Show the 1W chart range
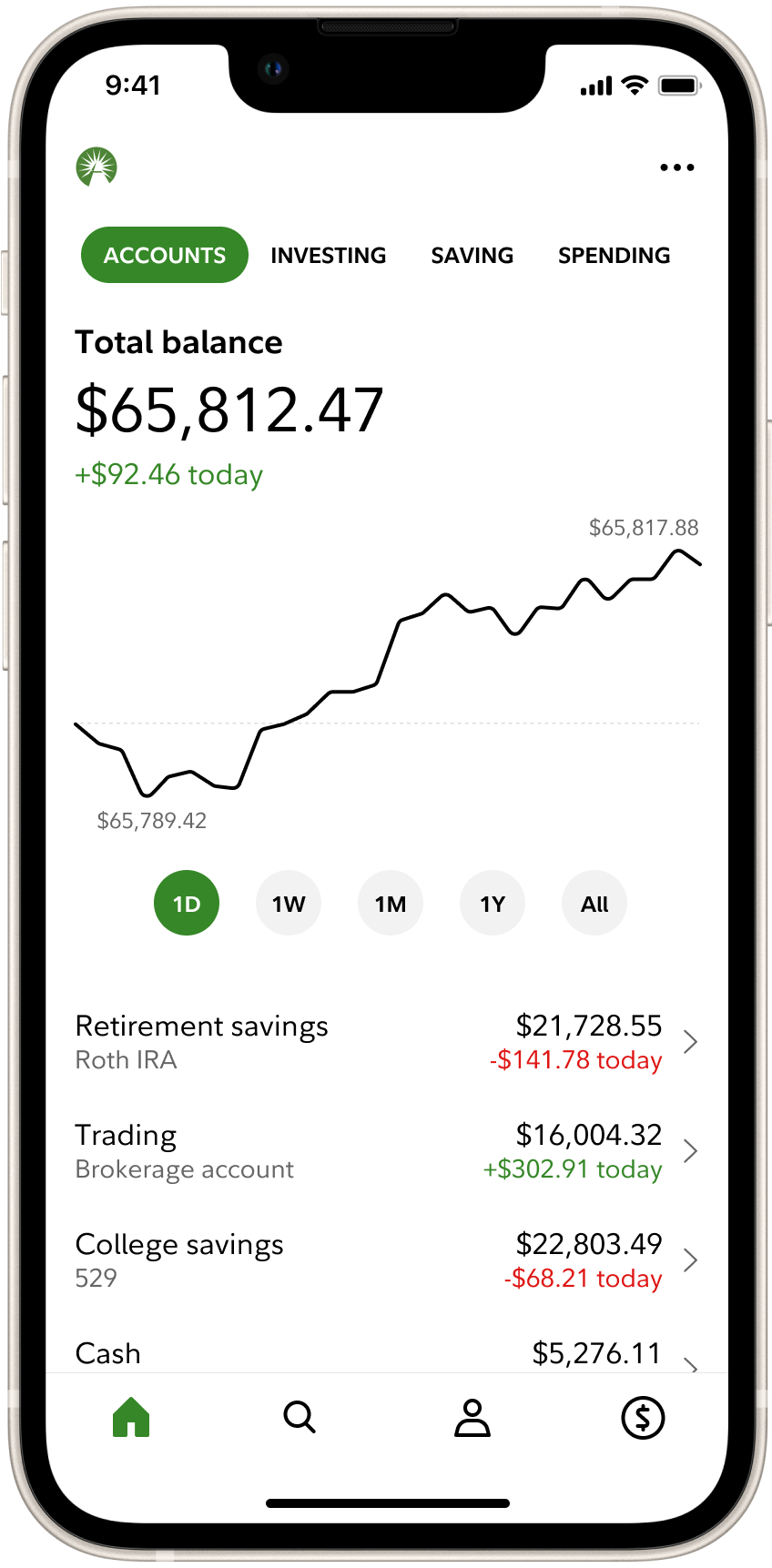 [x=289, y=904]
